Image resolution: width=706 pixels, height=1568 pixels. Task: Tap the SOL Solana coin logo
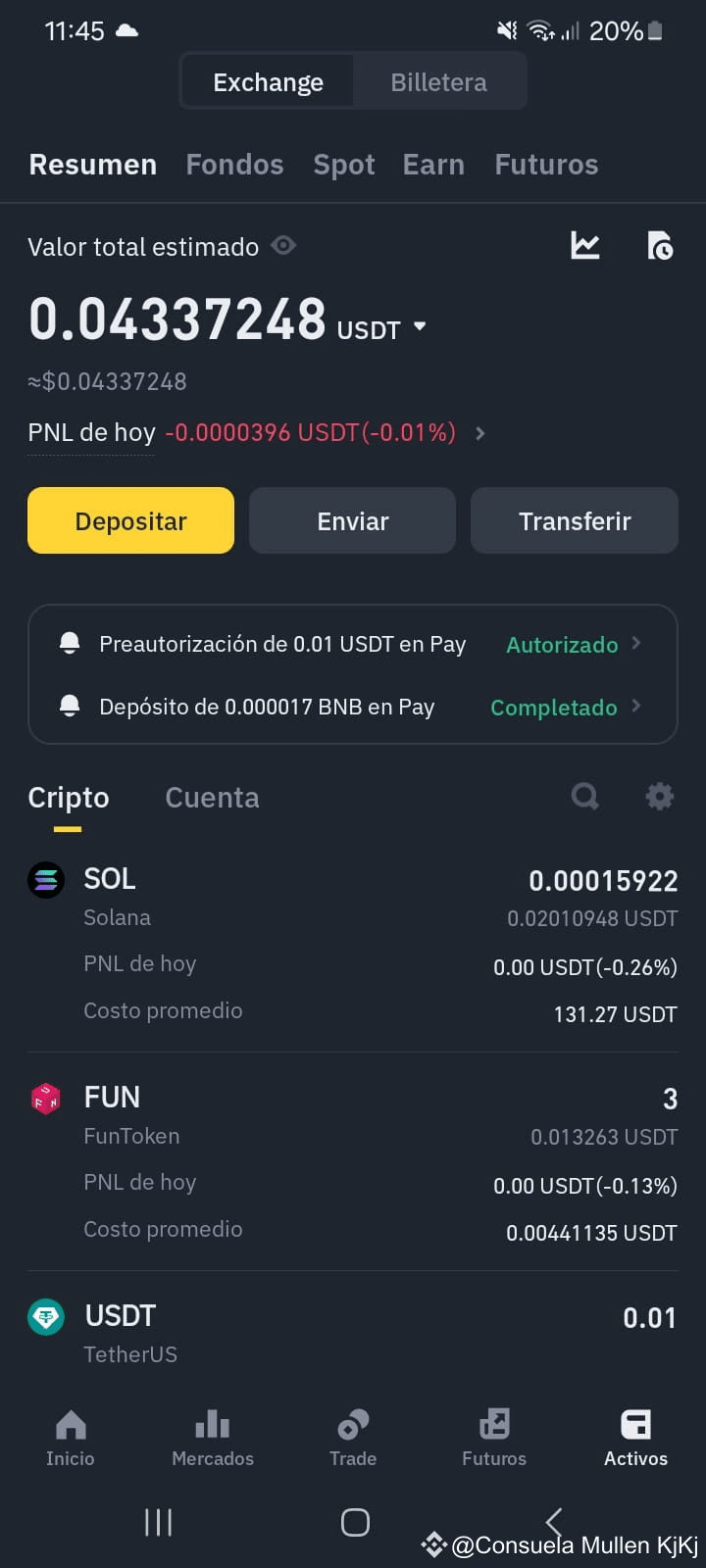tap(46, 880)
